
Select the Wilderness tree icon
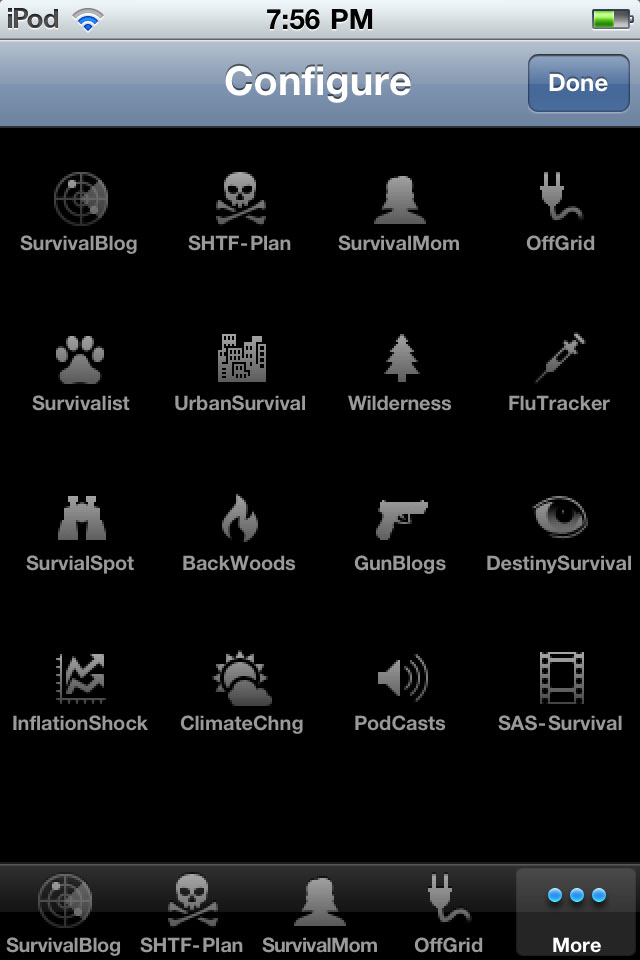pos(400,360)
